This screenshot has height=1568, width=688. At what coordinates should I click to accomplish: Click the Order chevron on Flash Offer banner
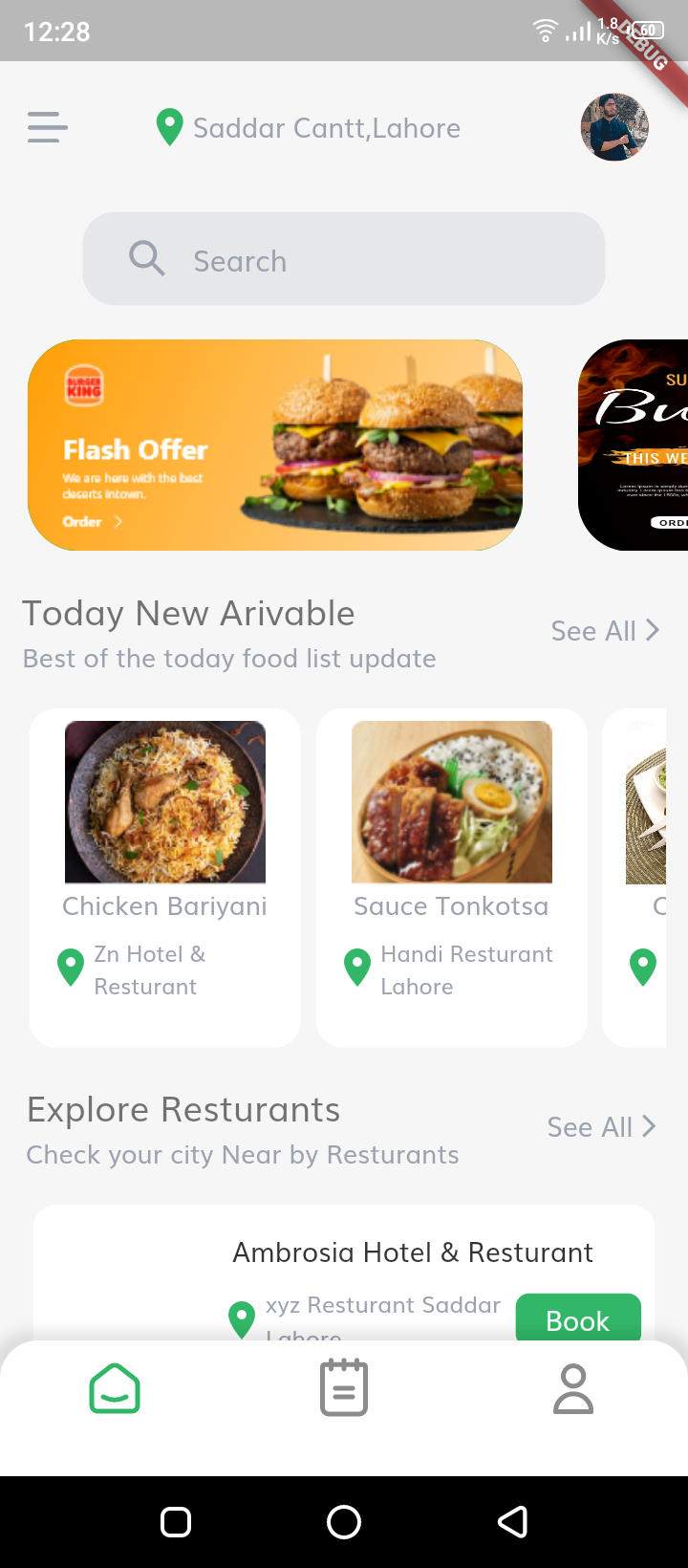coord(118,522)
